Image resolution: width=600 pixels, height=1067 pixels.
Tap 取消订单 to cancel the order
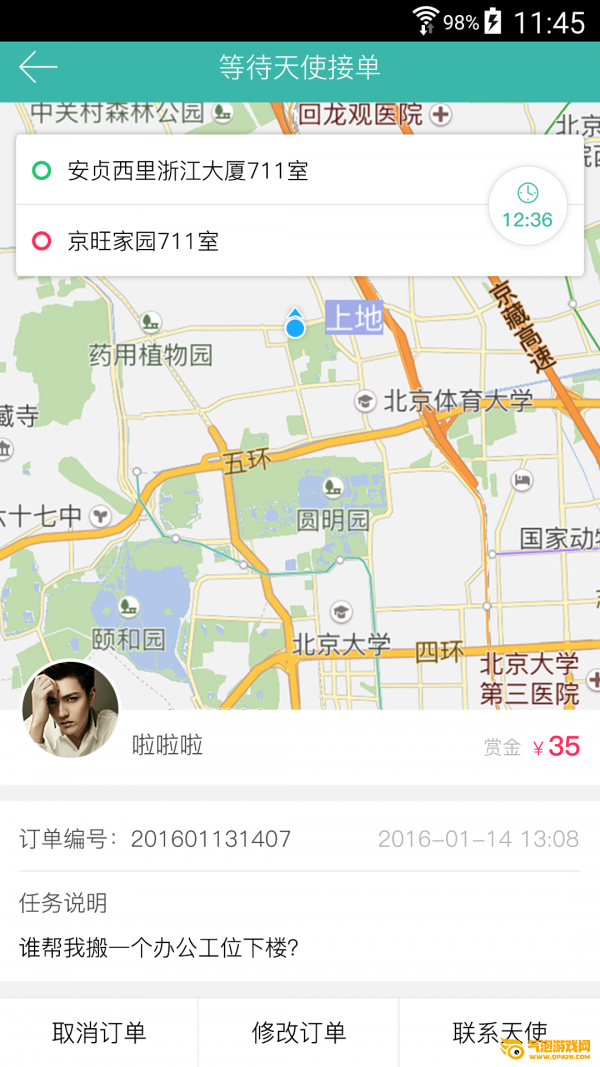[99, 1032]
